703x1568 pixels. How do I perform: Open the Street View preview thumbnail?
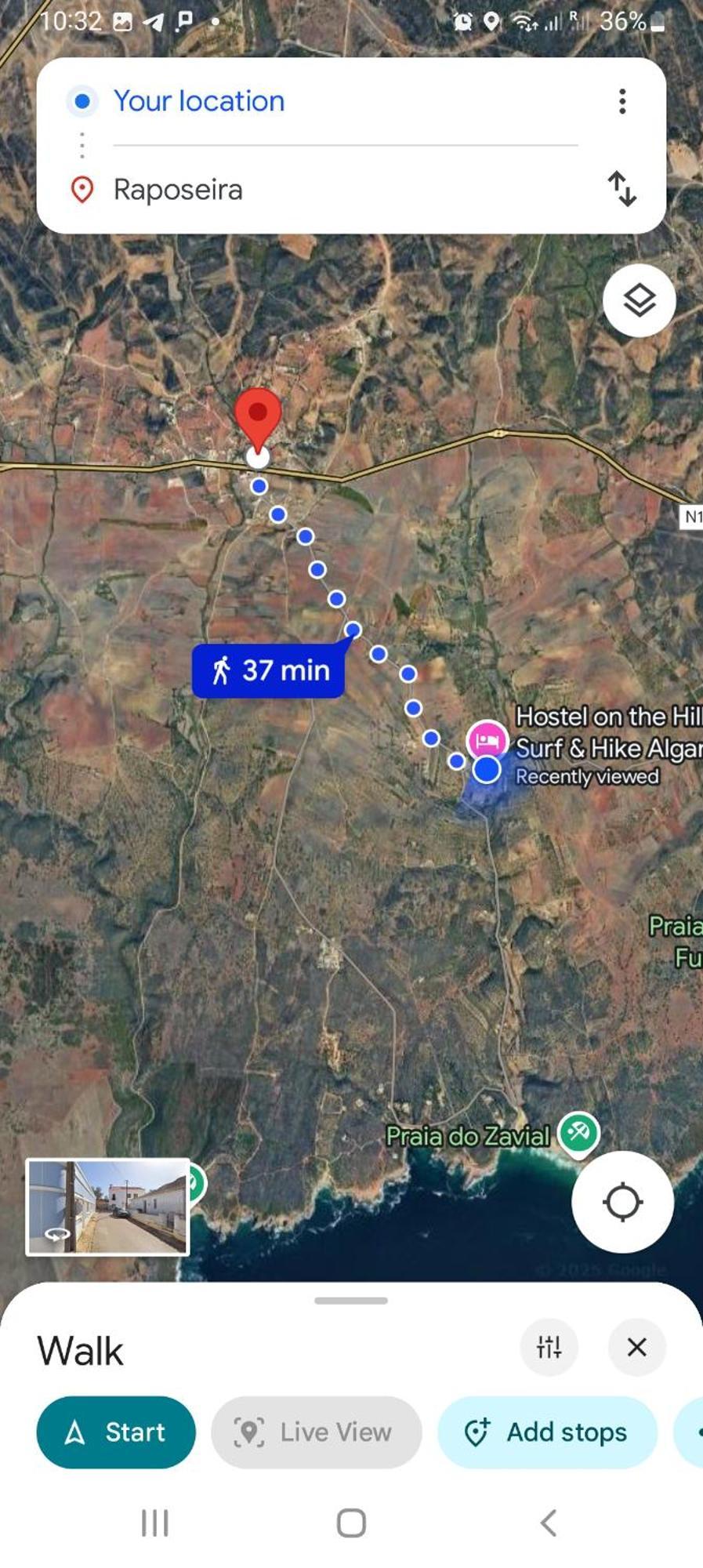[x=108, y=1207]
